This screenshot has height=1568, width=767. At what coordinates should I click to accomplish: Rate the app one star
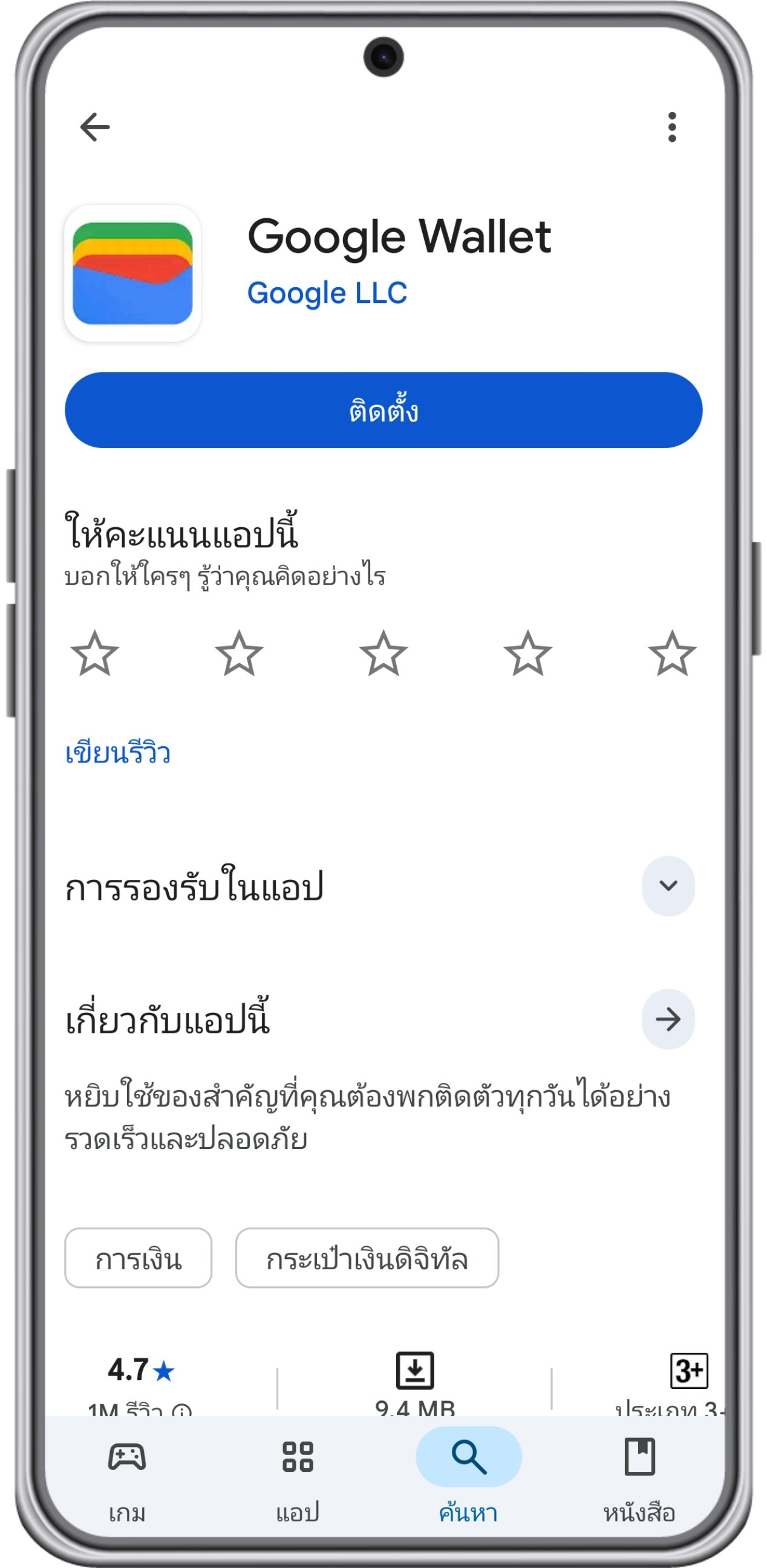click(95, 654)
